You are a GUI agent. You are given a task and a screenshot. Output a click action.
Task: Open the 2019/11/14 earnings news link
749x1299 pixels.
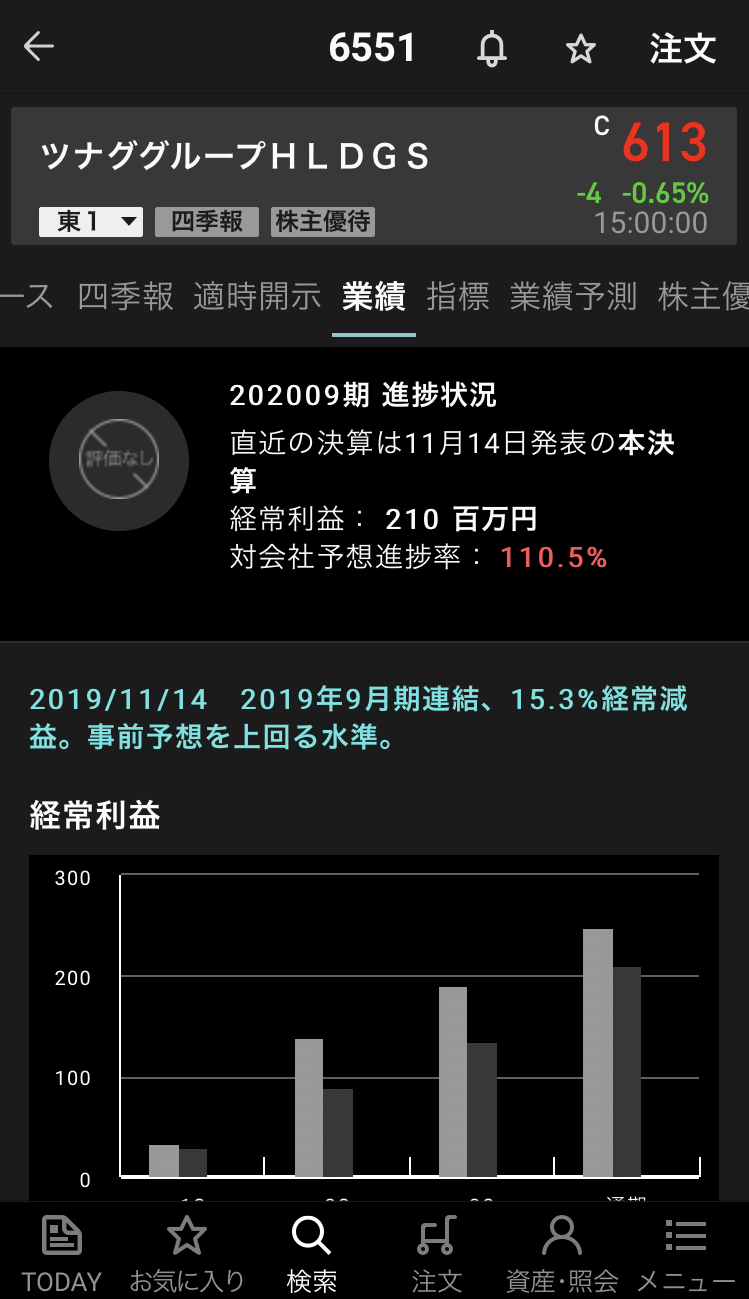tap(359, 718)
